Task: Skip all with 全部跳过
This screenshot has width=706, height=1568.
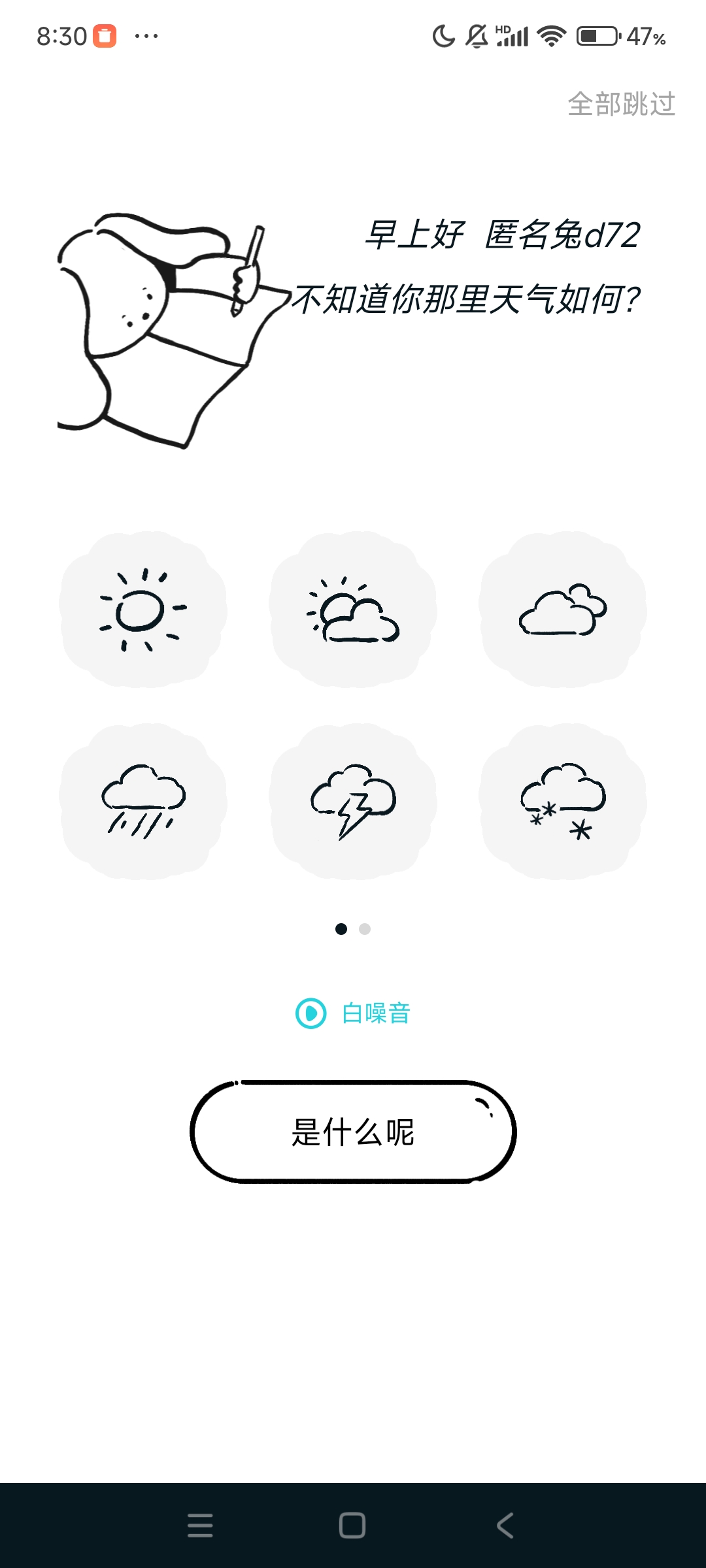Action: (x=621, y=105)
